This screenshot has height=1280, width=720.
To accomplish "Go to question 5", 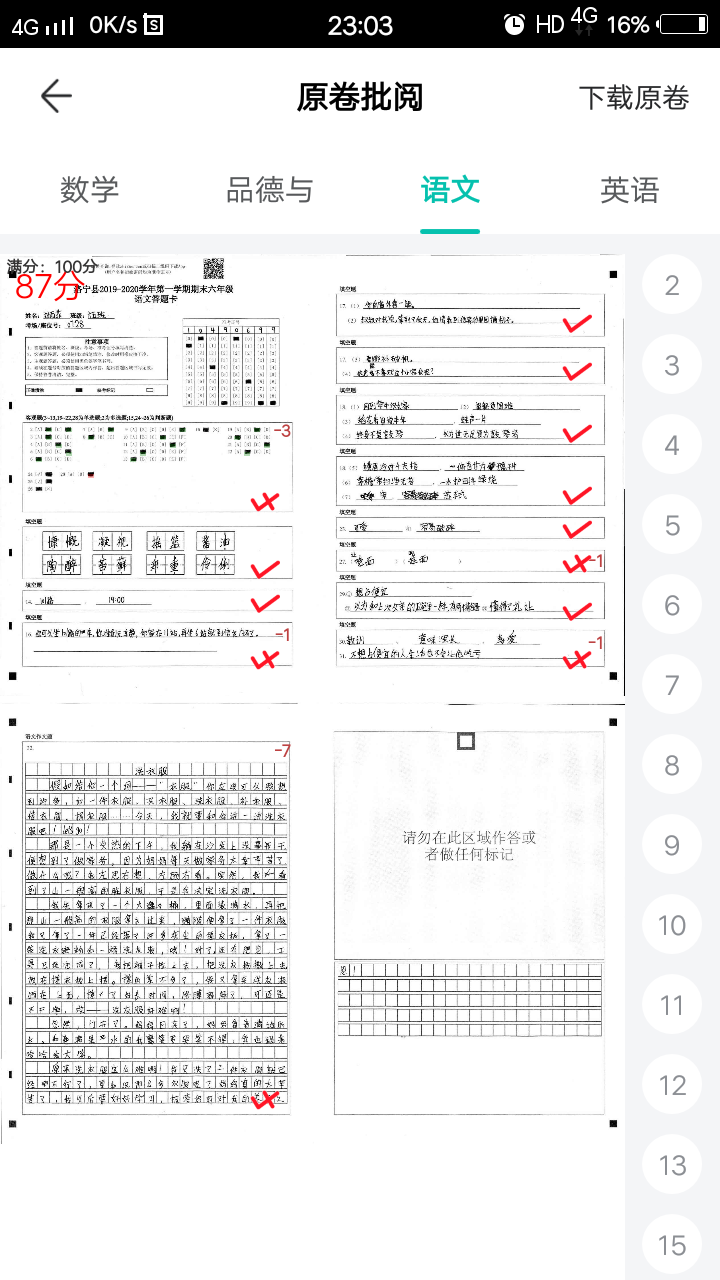I will pyautogui.click(x=672, y=526).
